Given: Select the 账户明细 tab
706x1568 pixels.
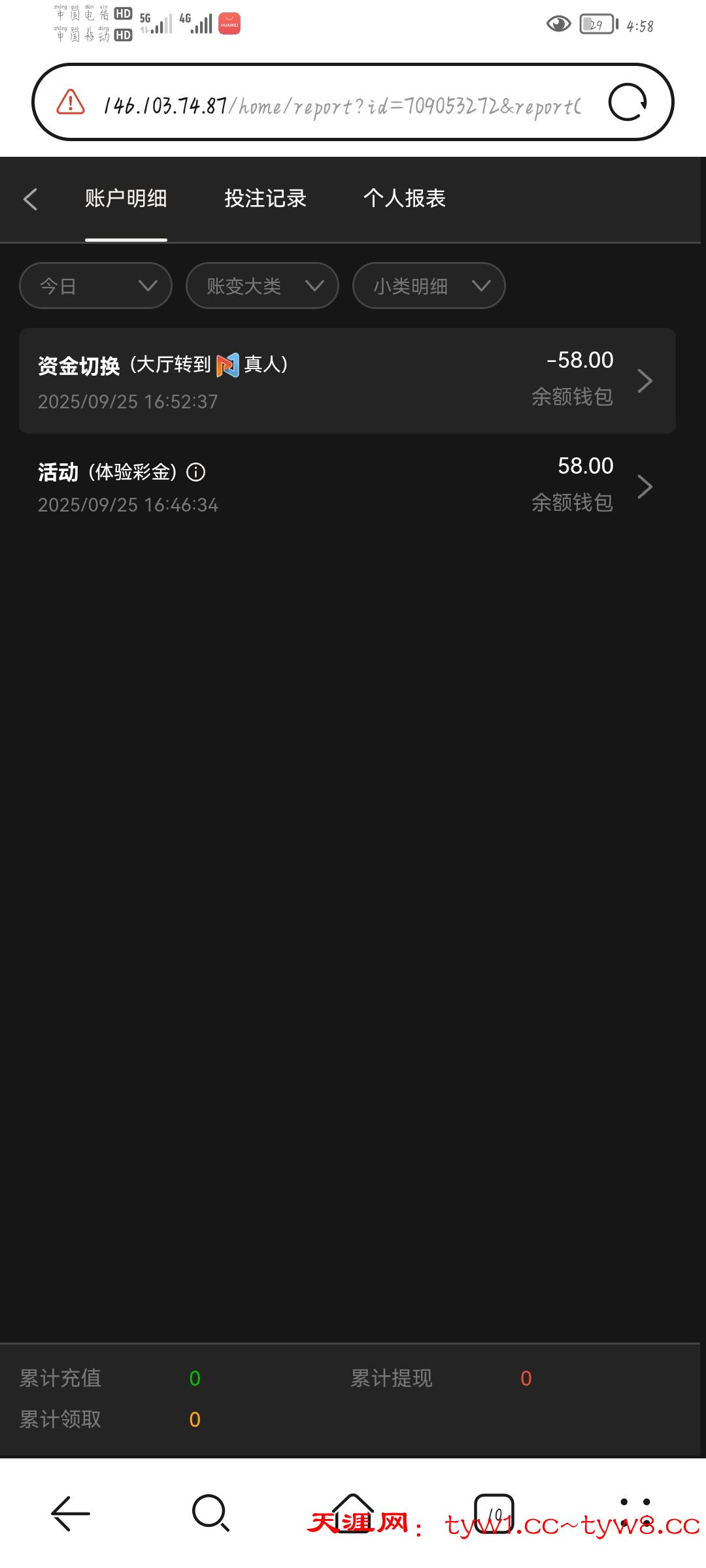Looking at the screenshot, I should coord(126,199).
